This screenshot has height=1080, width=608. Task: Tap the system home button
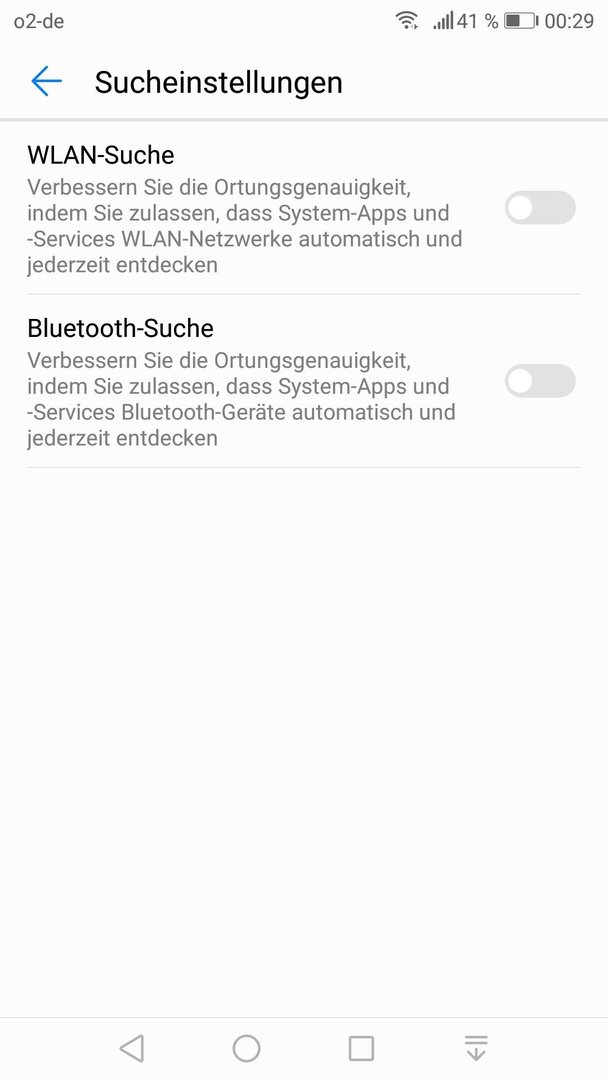click(247, 1048)
